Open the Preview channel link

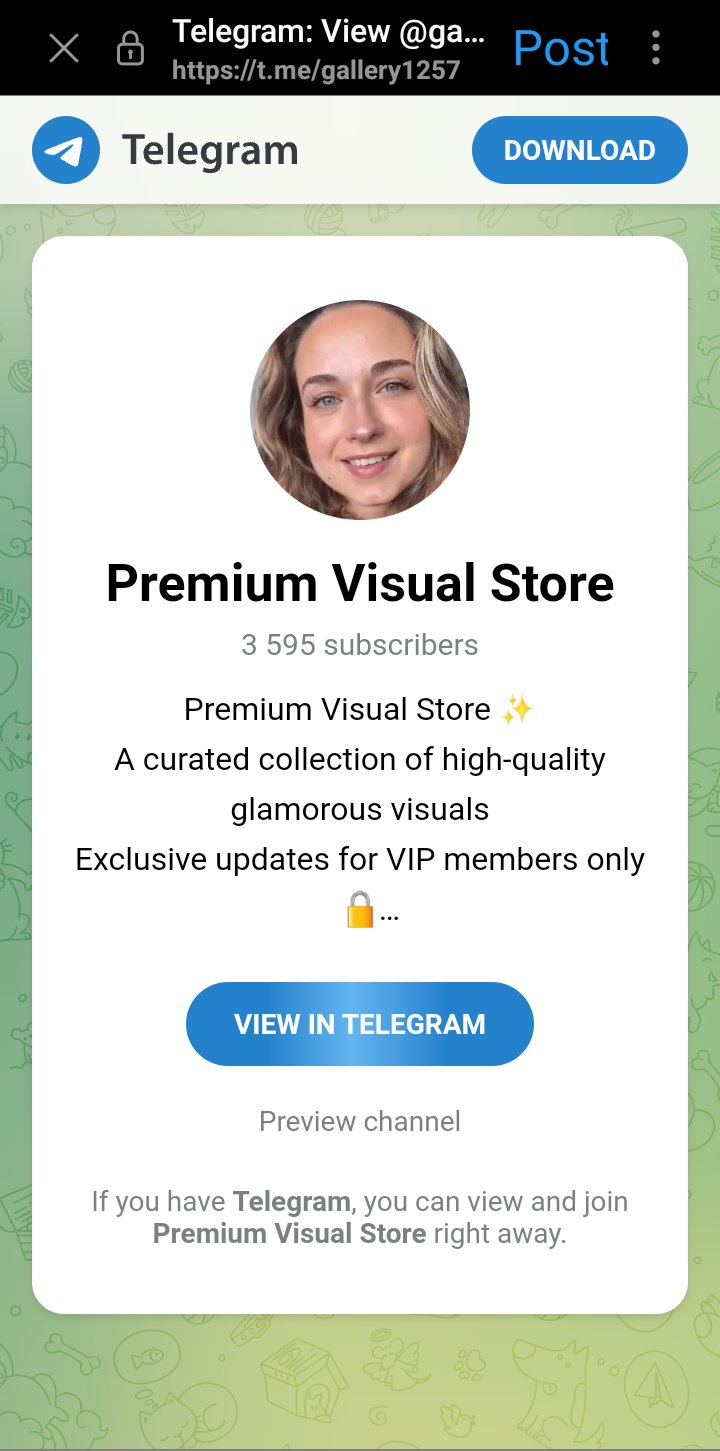pyautogui.click(x=360, y=1122)
